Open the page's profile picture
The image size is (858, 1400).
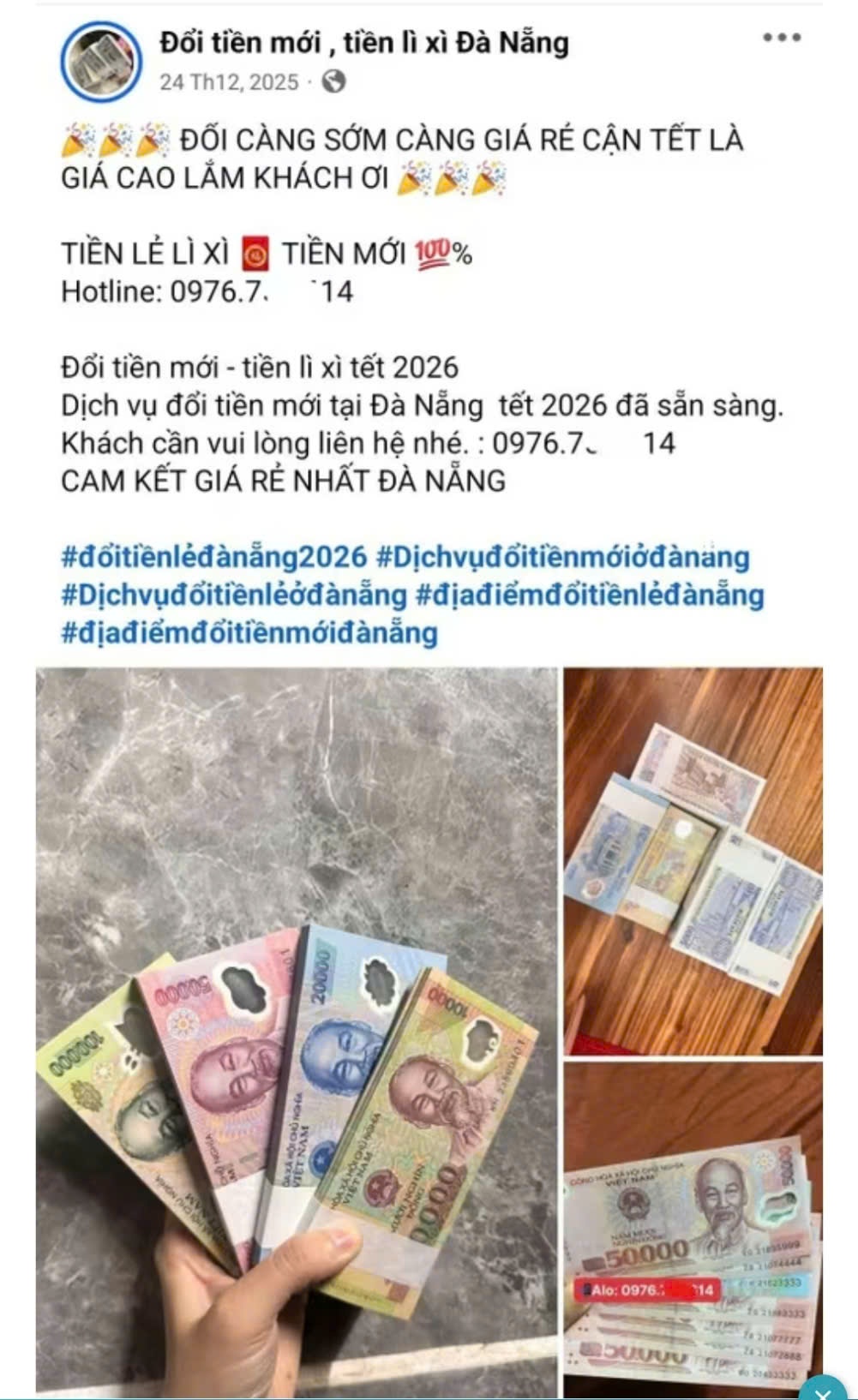99,61
